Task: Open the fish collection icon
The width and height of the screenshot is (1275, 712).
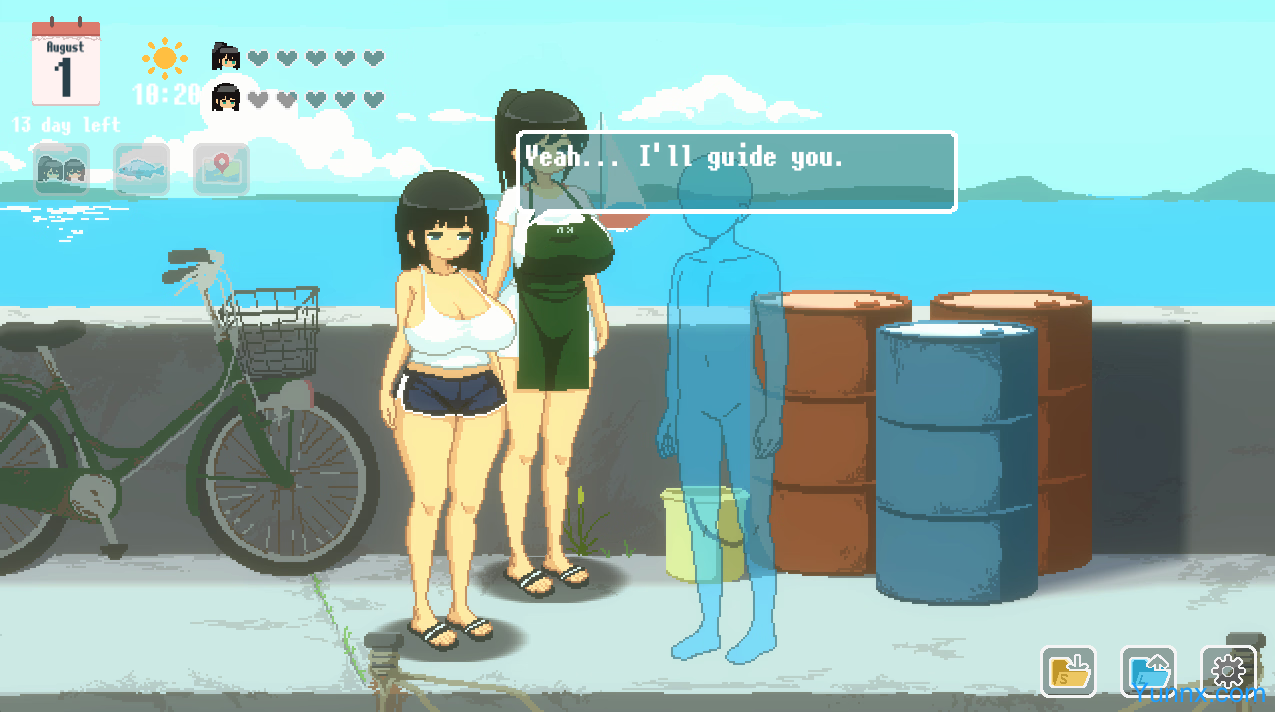Action: [141, 170]
